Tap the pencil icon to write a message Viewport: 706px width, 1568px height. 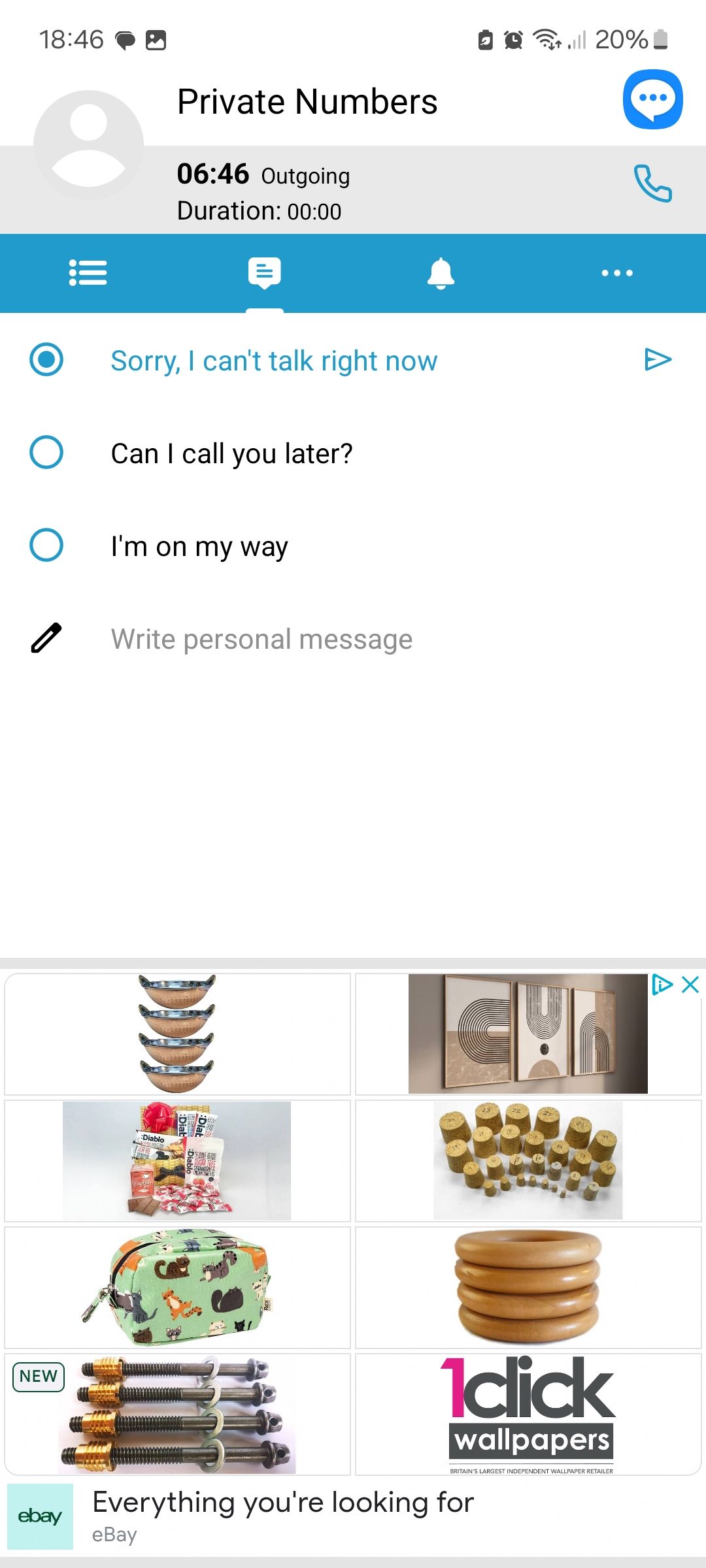46,638
